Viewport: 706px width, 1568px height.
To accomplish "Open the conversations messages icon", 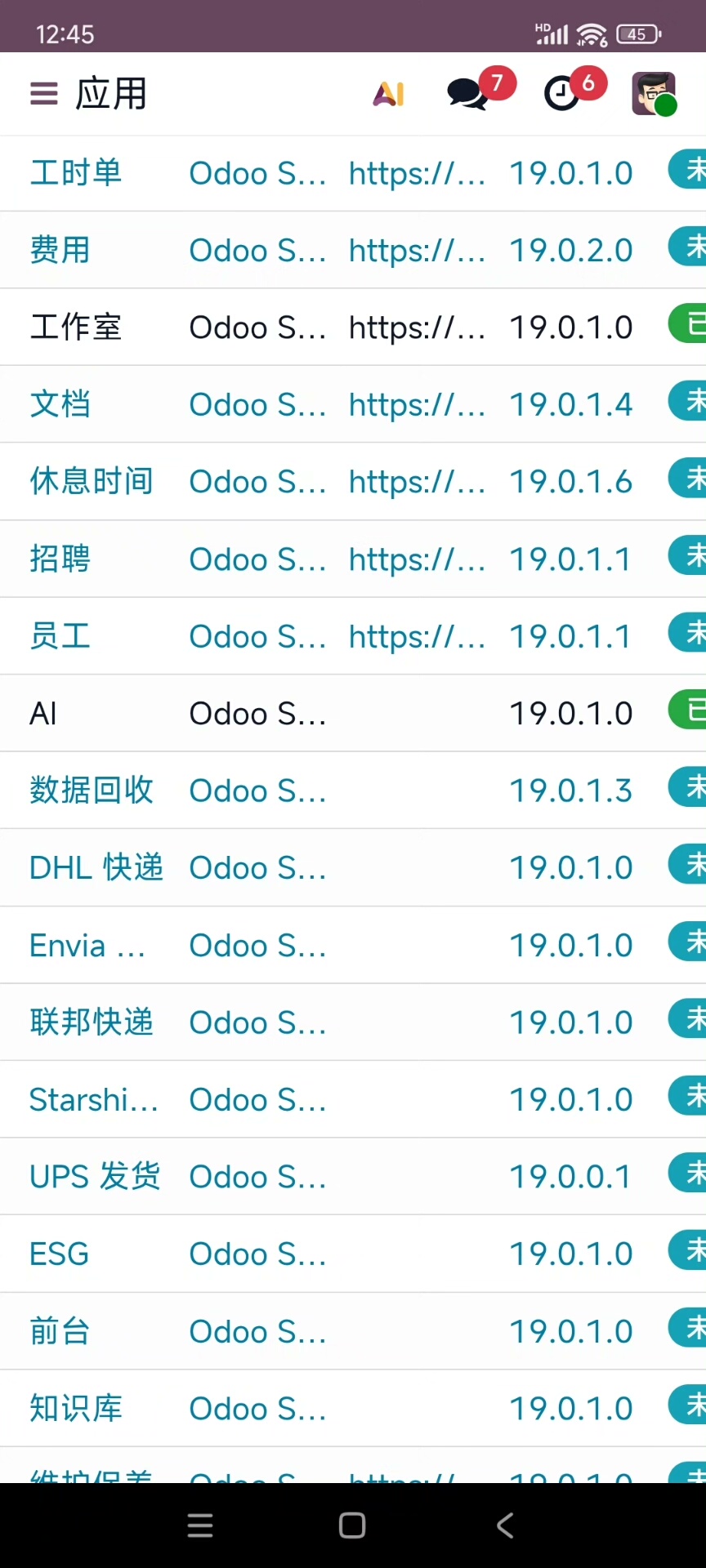I will [x=467, y=94].
